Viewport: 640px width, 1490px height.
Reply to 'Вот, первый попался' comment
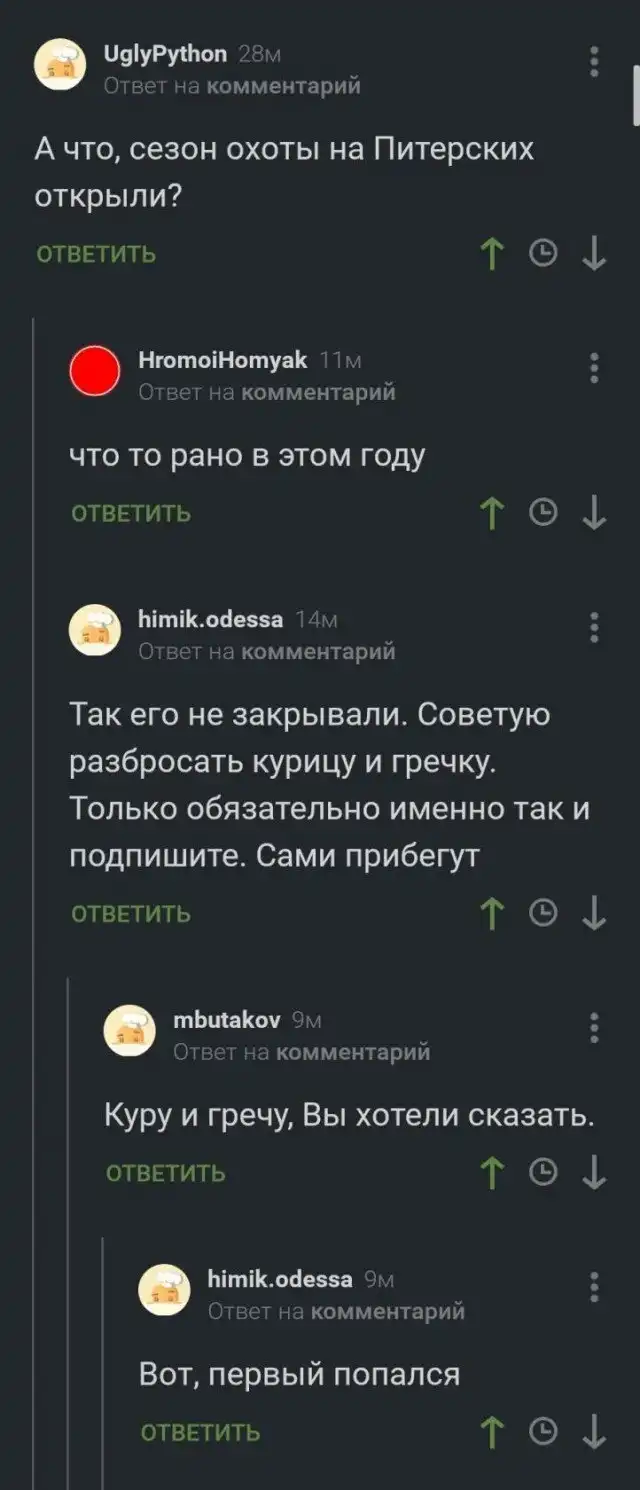click(x=200, y=1433)
